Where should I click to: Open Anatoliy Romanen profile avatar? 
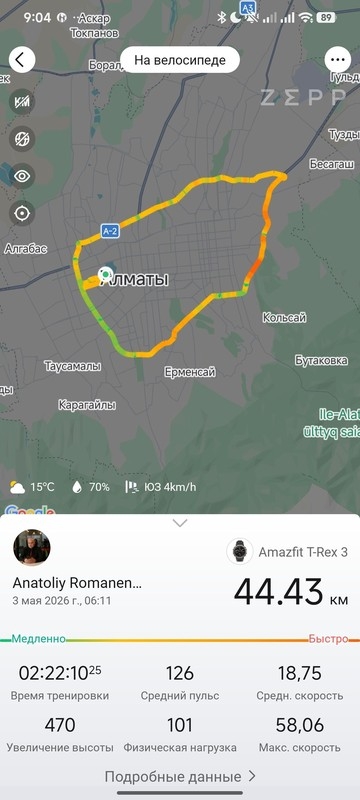click(x=32, y=547)
